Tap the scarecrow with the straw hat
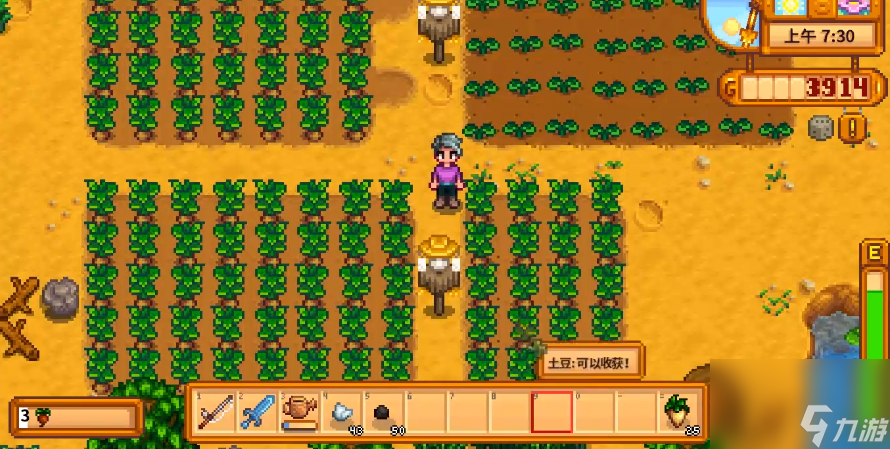The height and width of the screenshot is (449, 890). tap(438, 273)
